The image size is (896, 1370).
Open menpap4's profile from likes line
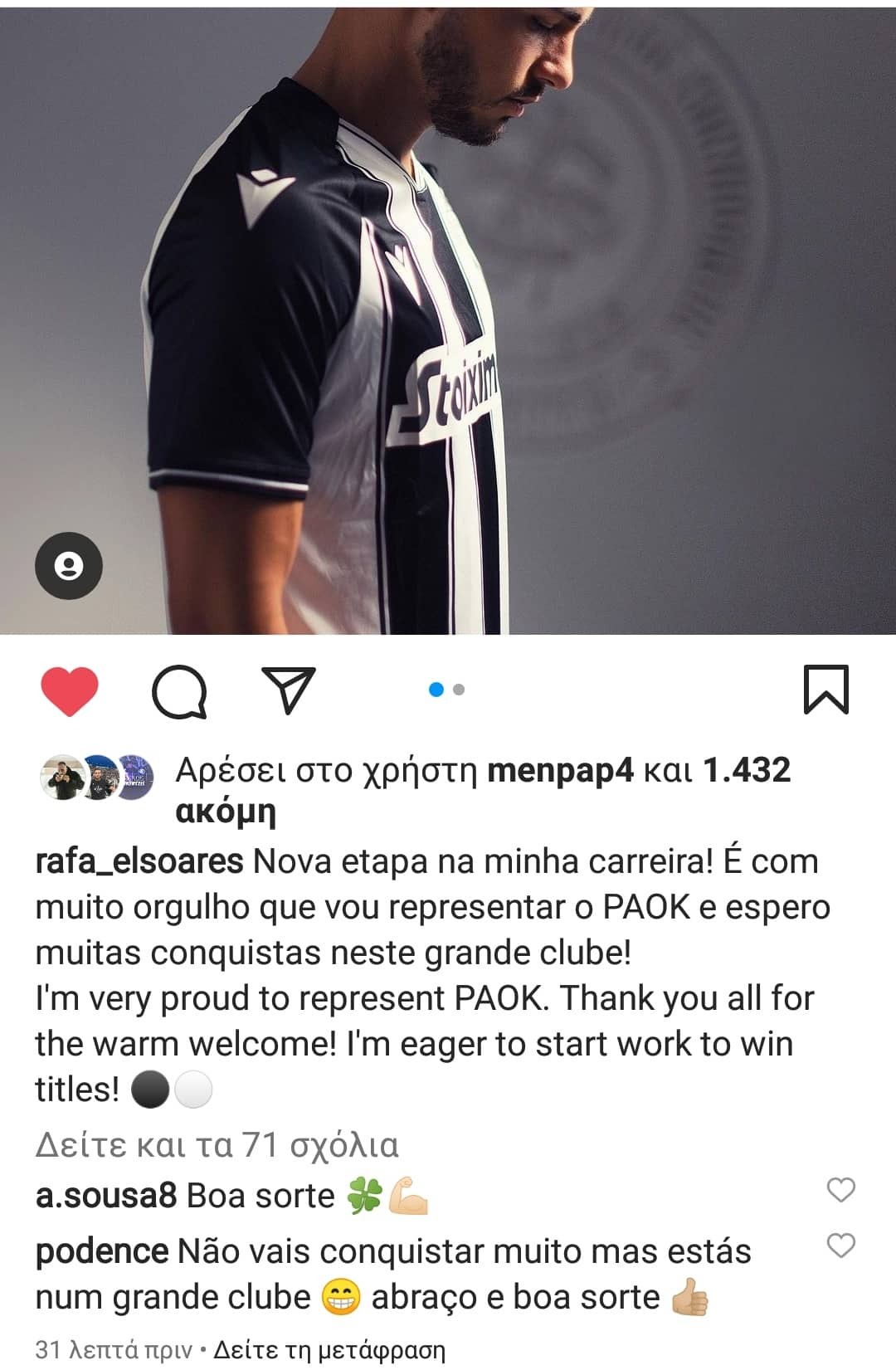[x=560, y=771]
